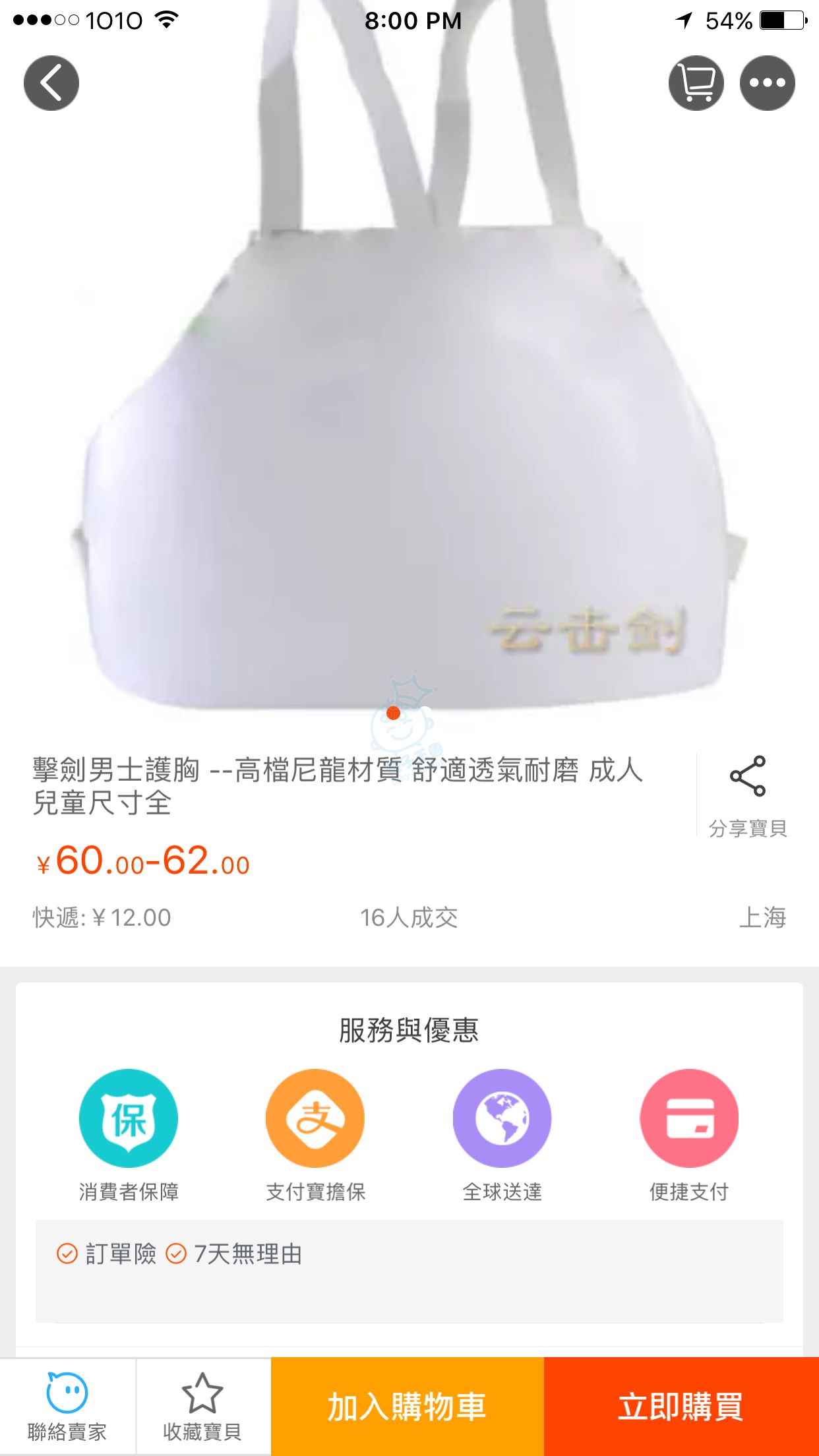Buy now with 立即購買

[681, 1407]
